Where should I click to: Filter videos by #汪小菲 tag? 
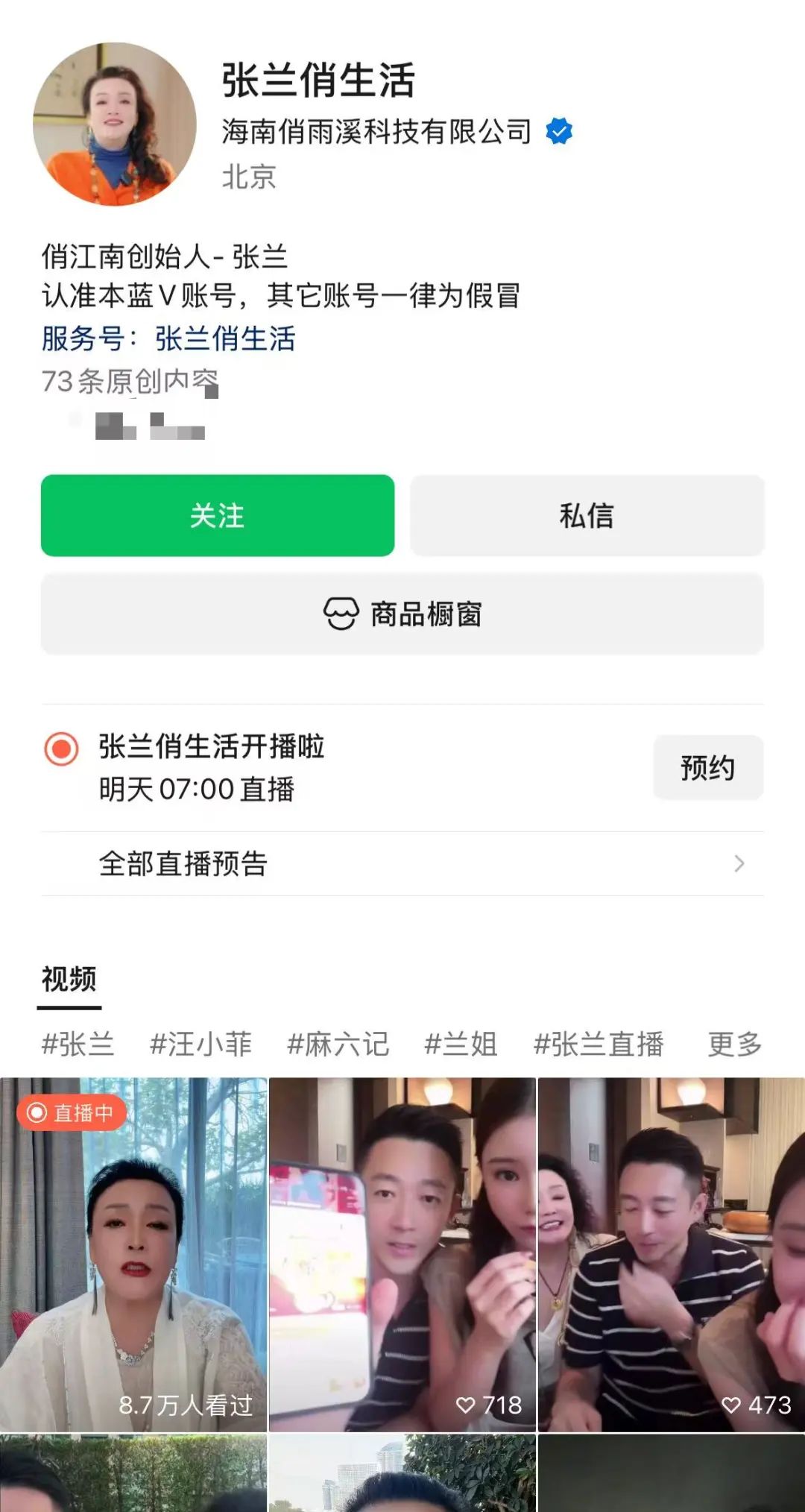(201, 1044)
